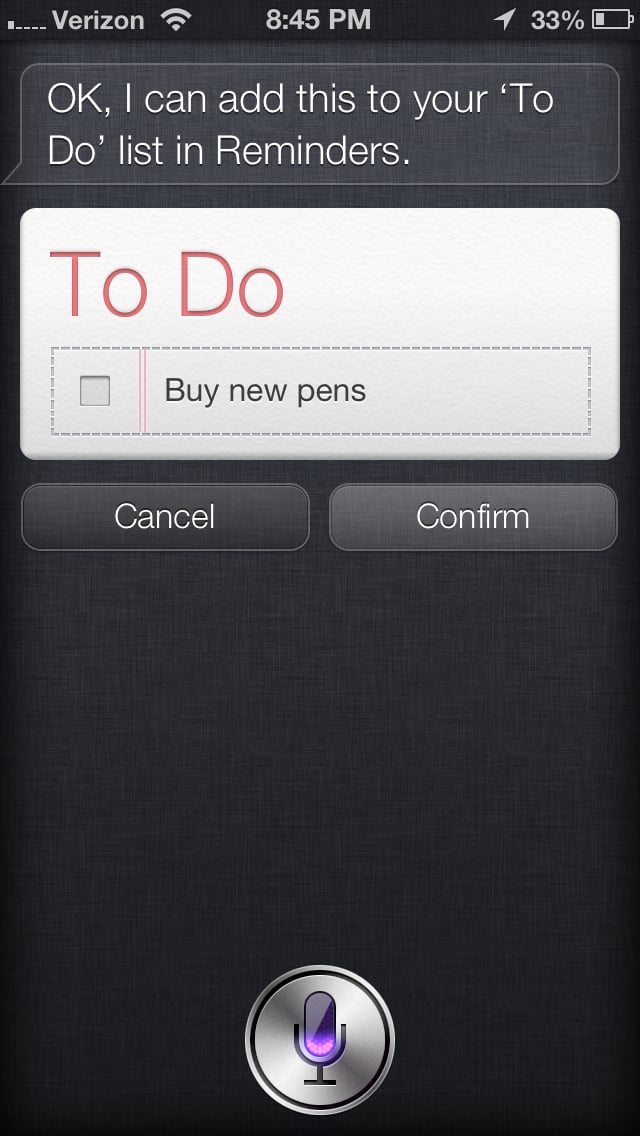The height and width of the screenshot is (1136, 640).
Task: Tap the Siri microphone button
Action: click(320, 1038)
